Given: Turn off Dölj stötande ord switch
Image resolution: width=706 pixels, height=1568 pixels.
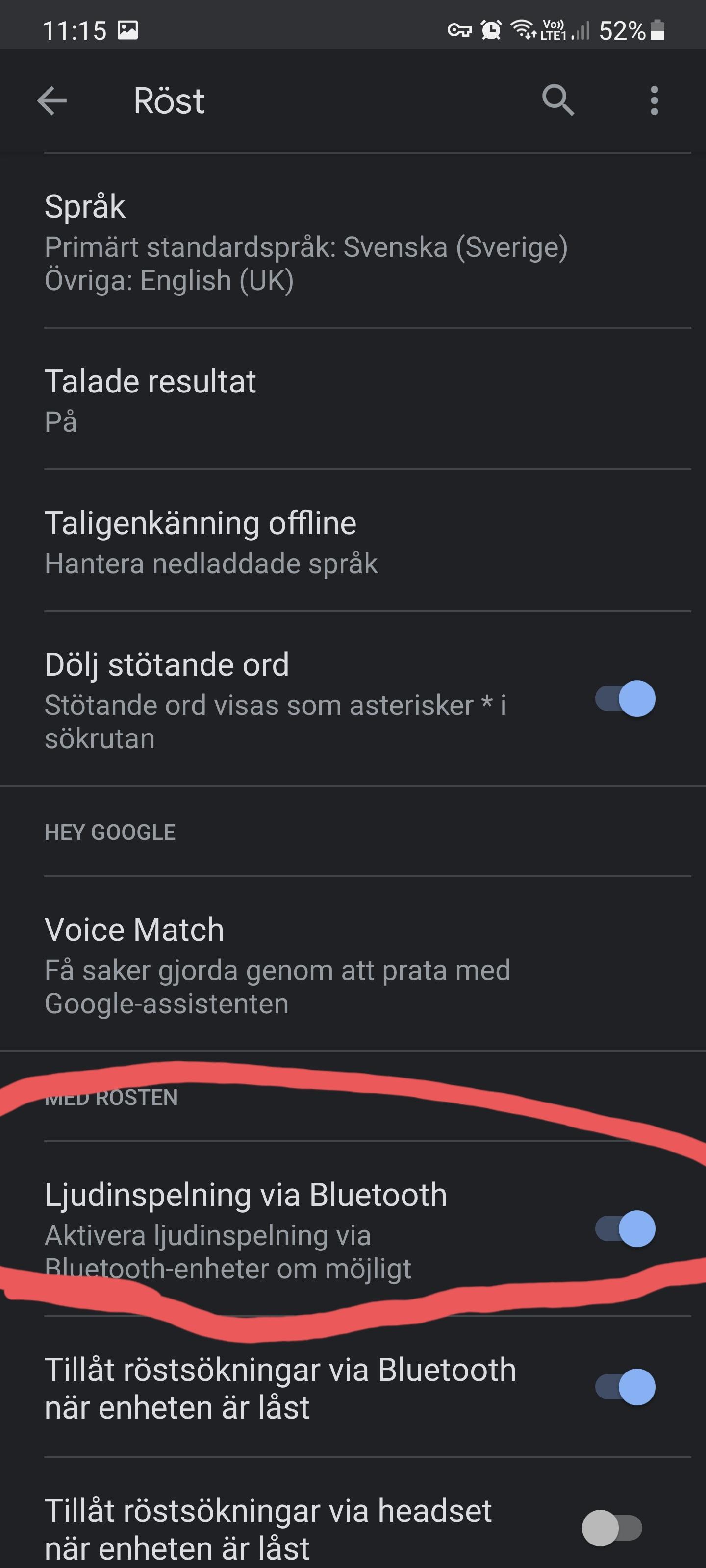Looking at the screenshot, I should [x=625, y=698].
